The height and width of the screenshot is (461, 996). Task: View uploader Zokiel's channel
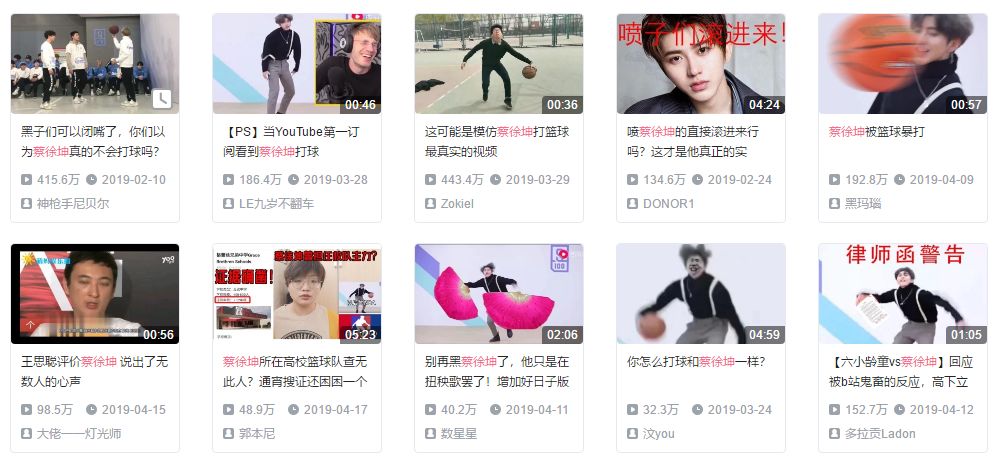[457, 203]
